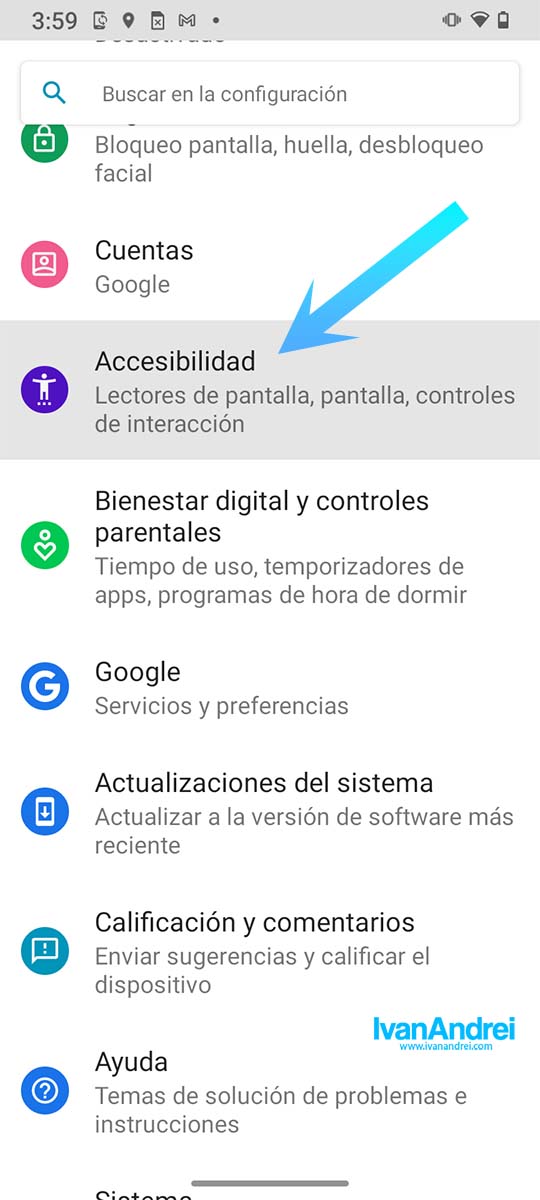Image resolution: width=540 pixels, height=1200 pixels.
Task: Open the screen lock and facial unlock row
Action: [270, 160]
